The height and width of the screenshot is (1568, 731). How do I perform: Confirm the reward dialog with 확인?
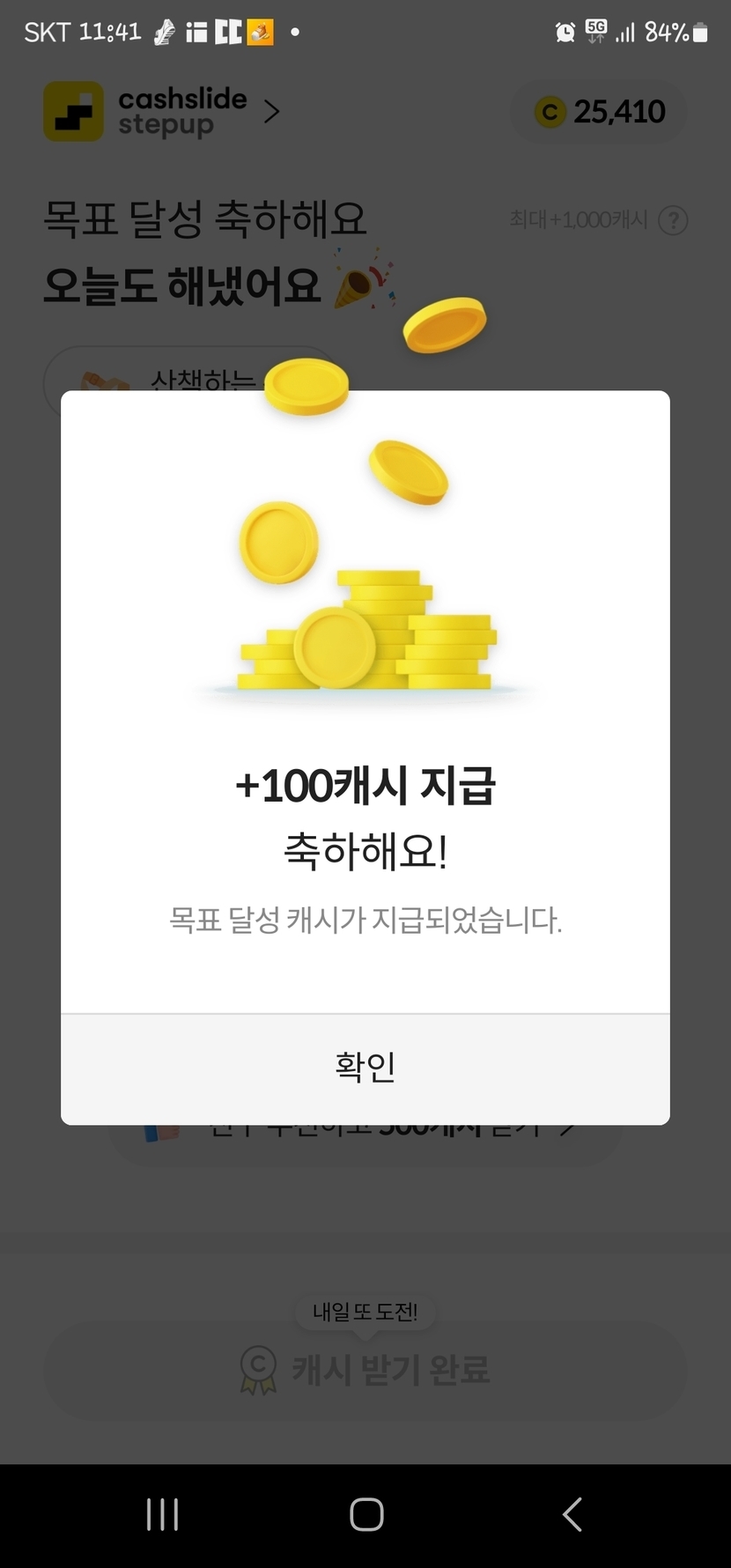tap(365, 1068)
